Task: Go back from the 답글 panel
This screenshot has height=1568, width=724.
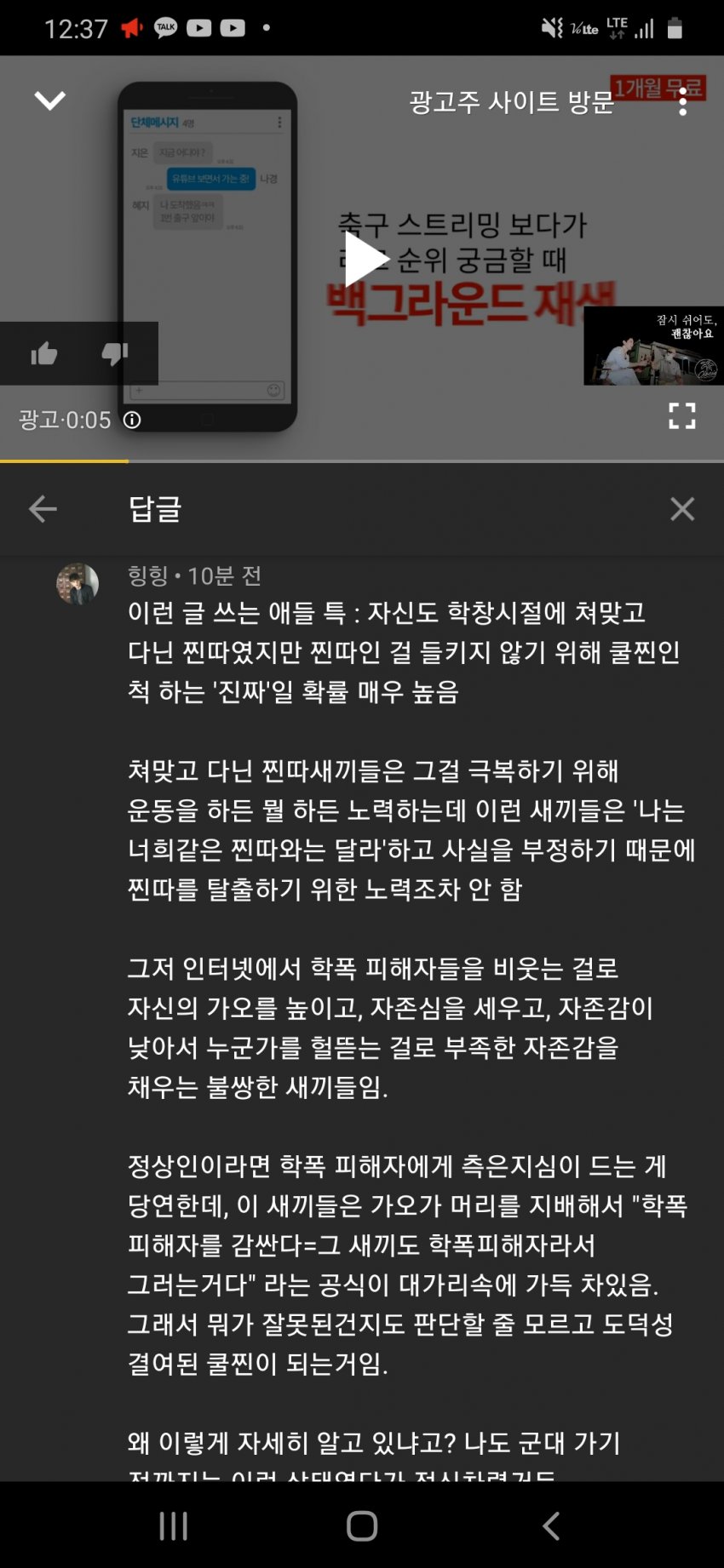Action: 43,509
